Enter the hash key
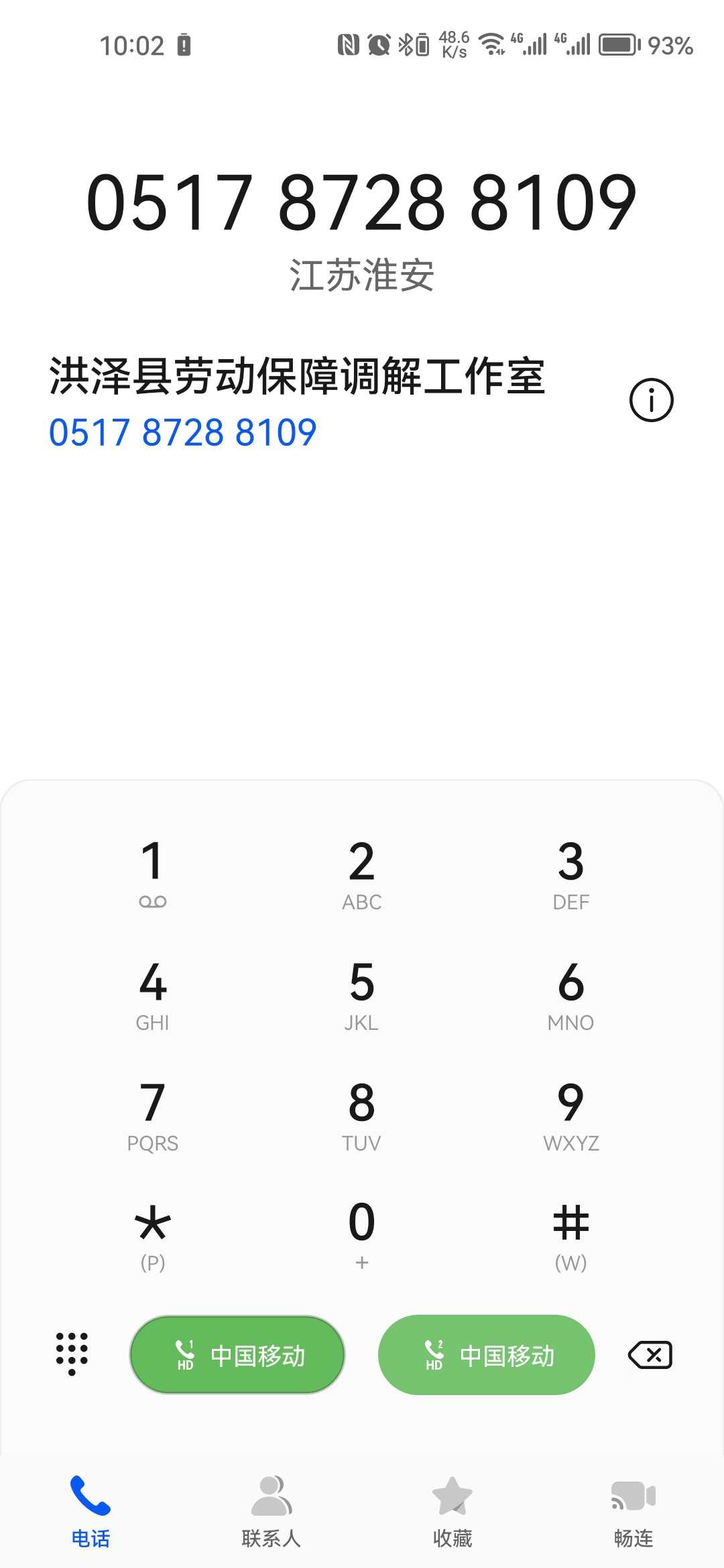The image size is (724, 1568). tap(571, 1235)
